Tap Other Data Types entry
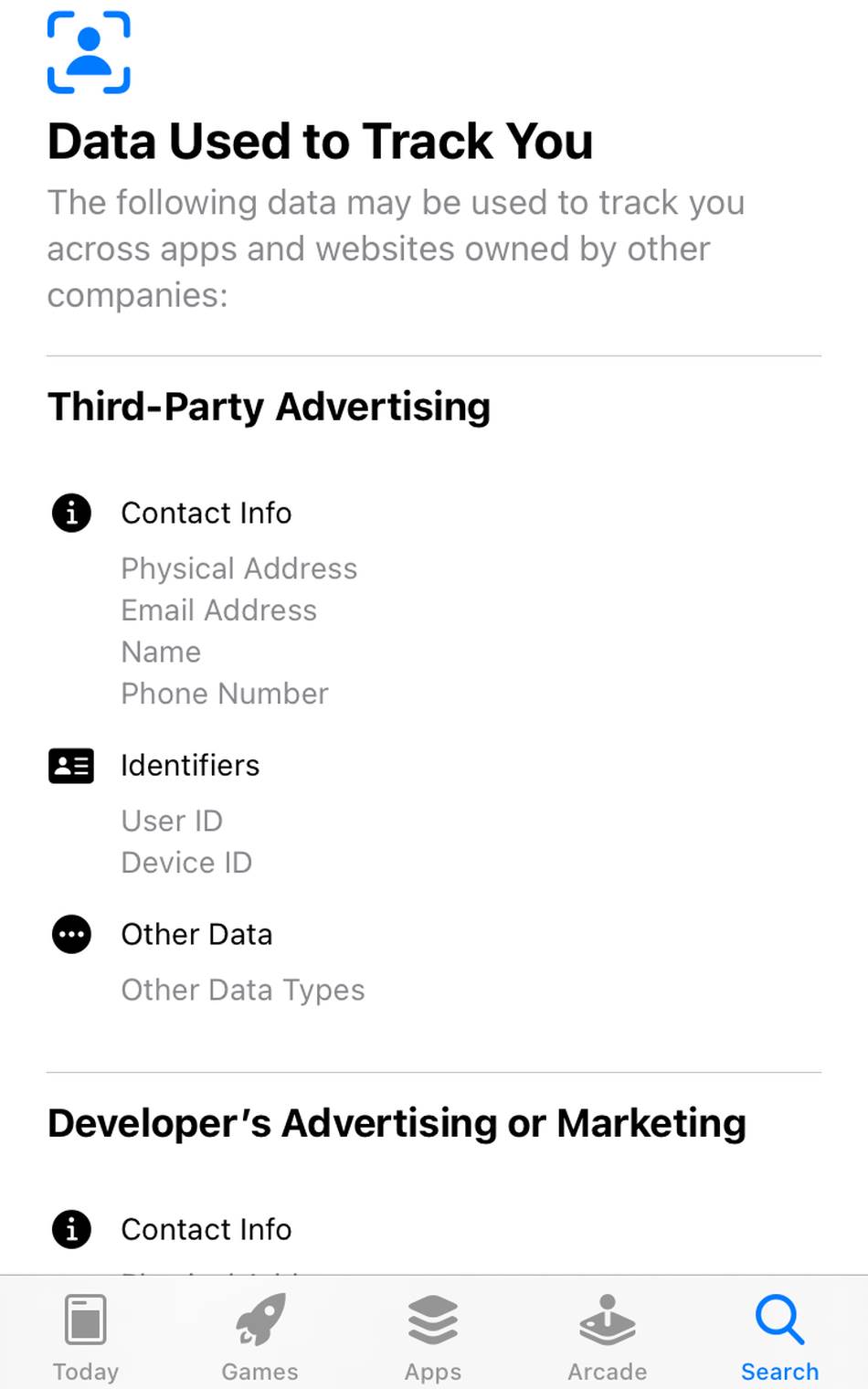The width and height of the screenshot is (868, 1389). click(242, 990)
